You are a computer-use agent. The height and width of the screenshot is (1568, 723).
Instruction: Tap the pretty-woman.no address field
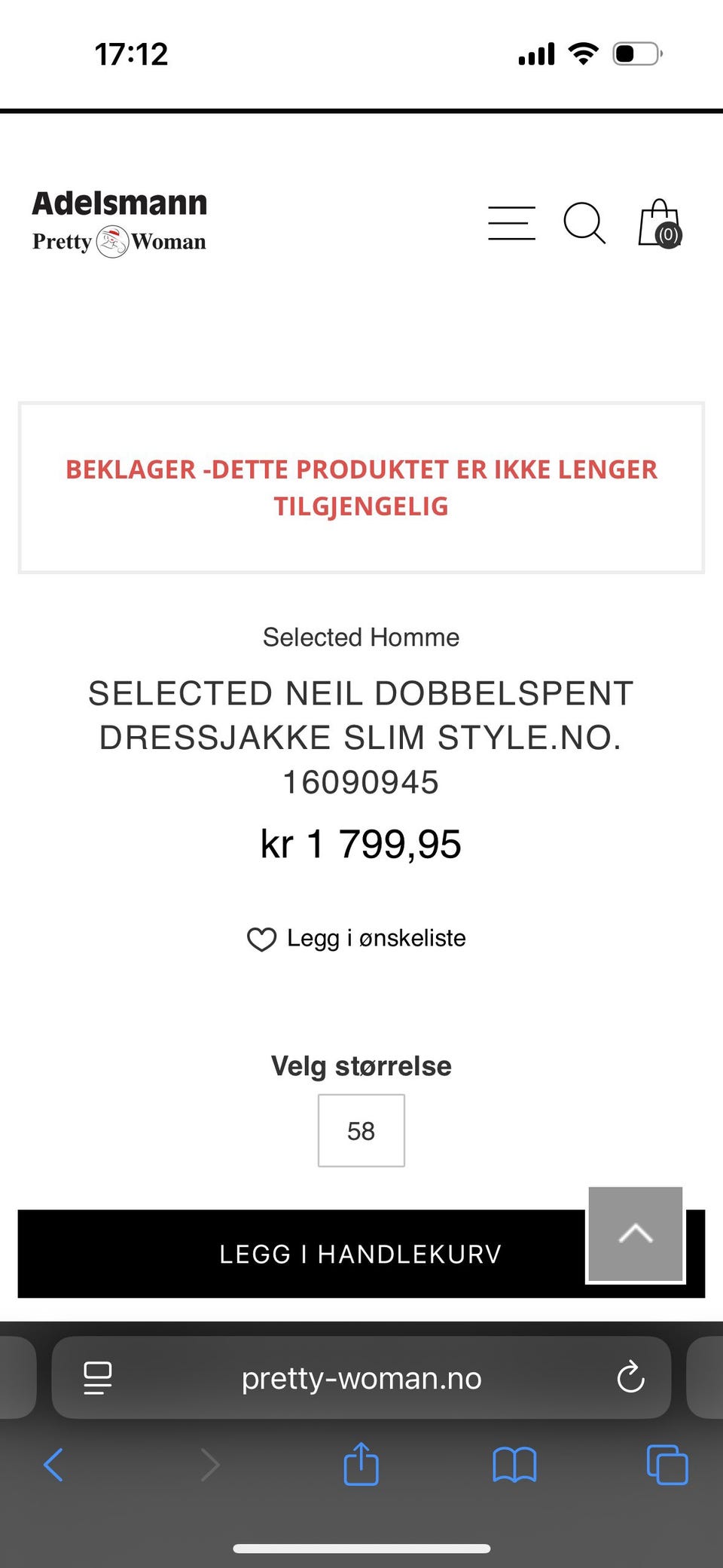361,1377
